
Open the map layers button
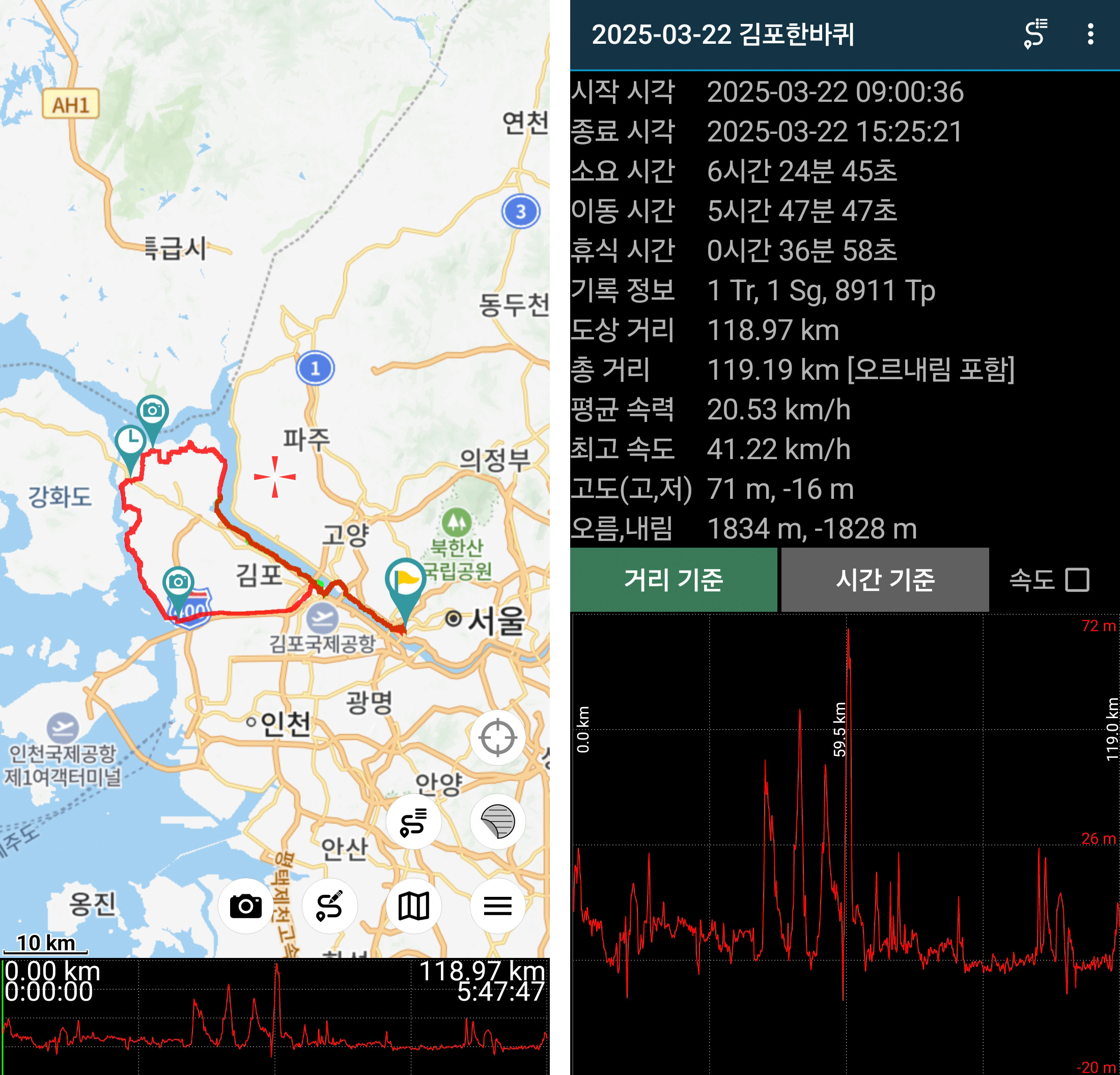click(497, 822)
